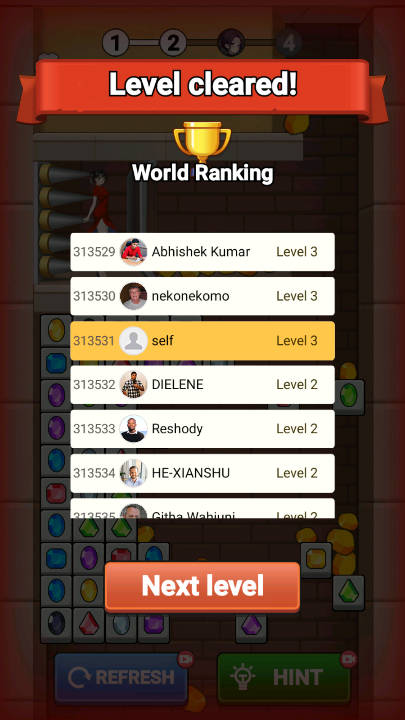Select HE-XIANSHU in the world ranking
Screen dimensions: 405x720
tap(202, 473)
